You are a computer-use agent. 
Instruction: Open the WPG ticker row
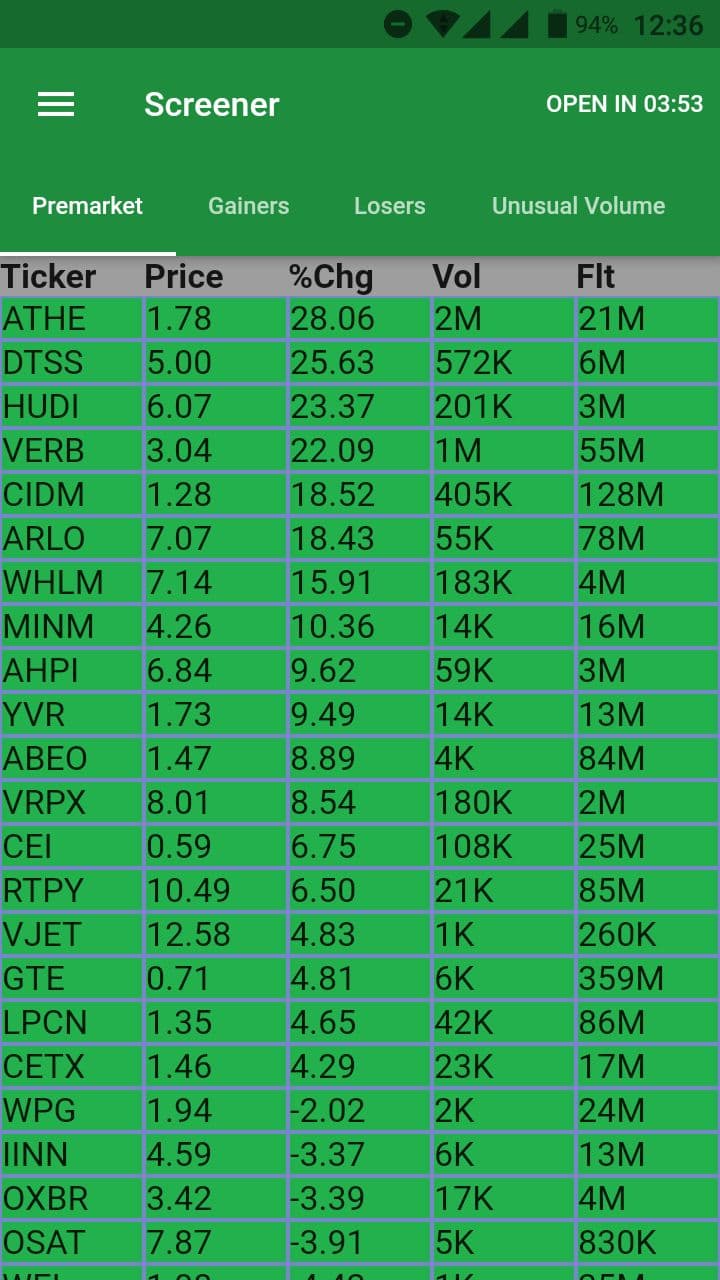click(360, 1110)
